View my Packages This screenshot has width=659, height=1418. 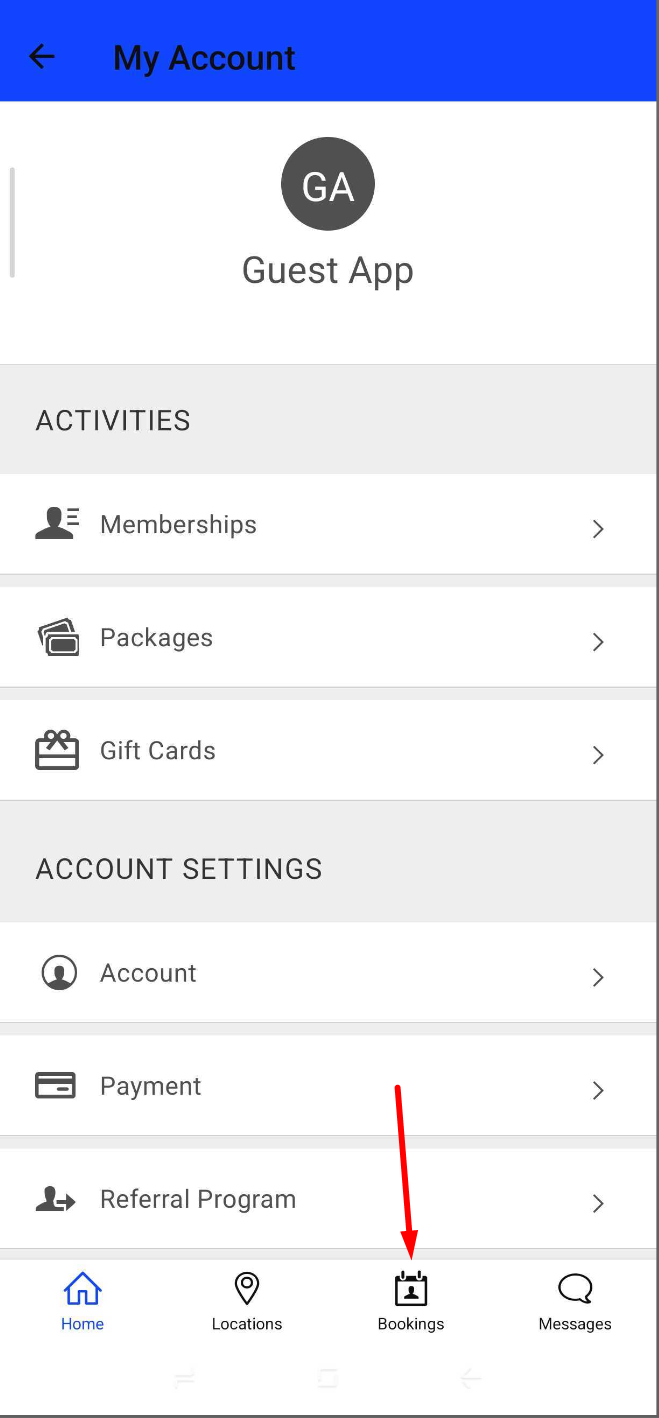328,638
